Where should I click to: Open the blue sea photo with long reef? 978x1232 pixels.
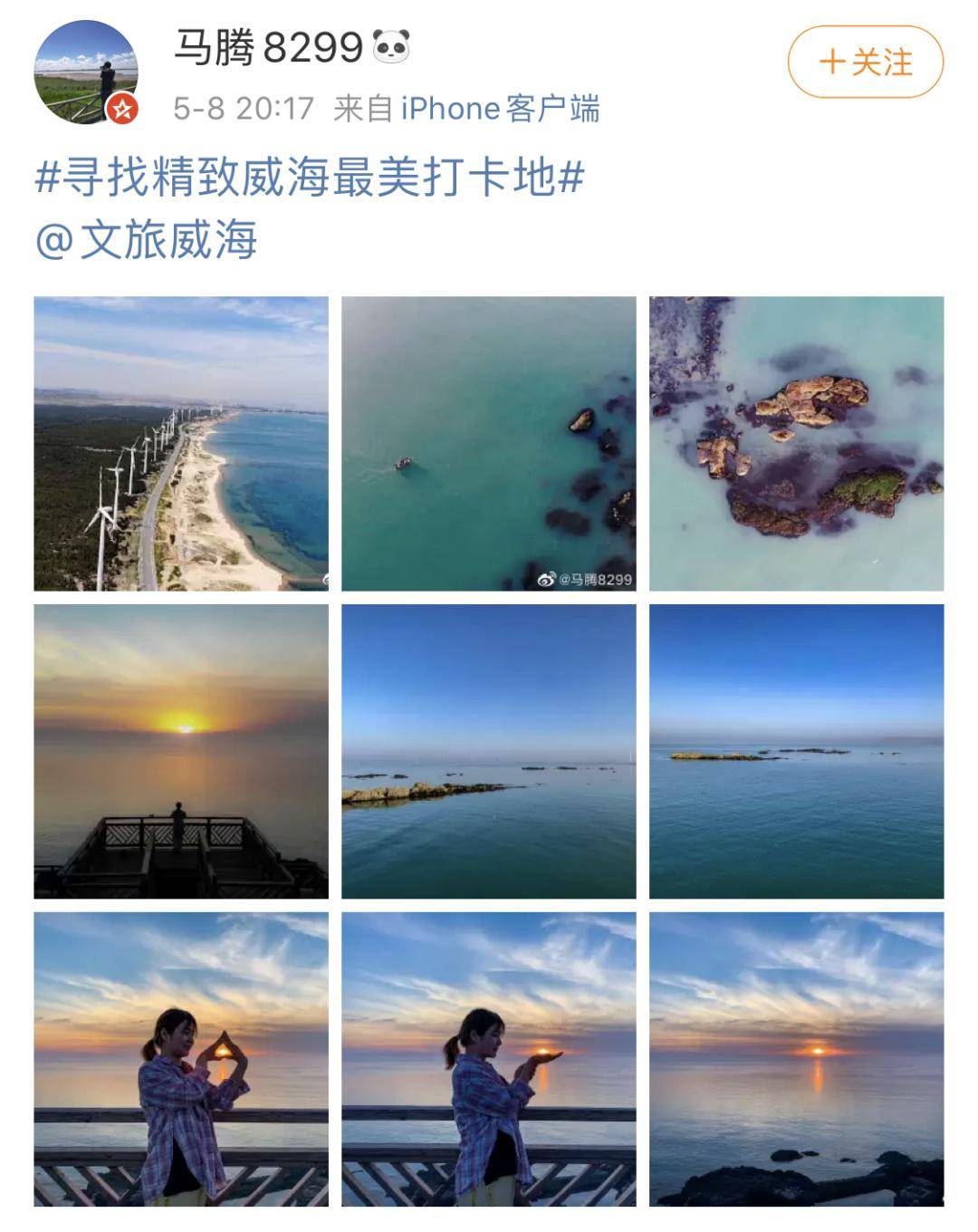(x=489, y=751)
